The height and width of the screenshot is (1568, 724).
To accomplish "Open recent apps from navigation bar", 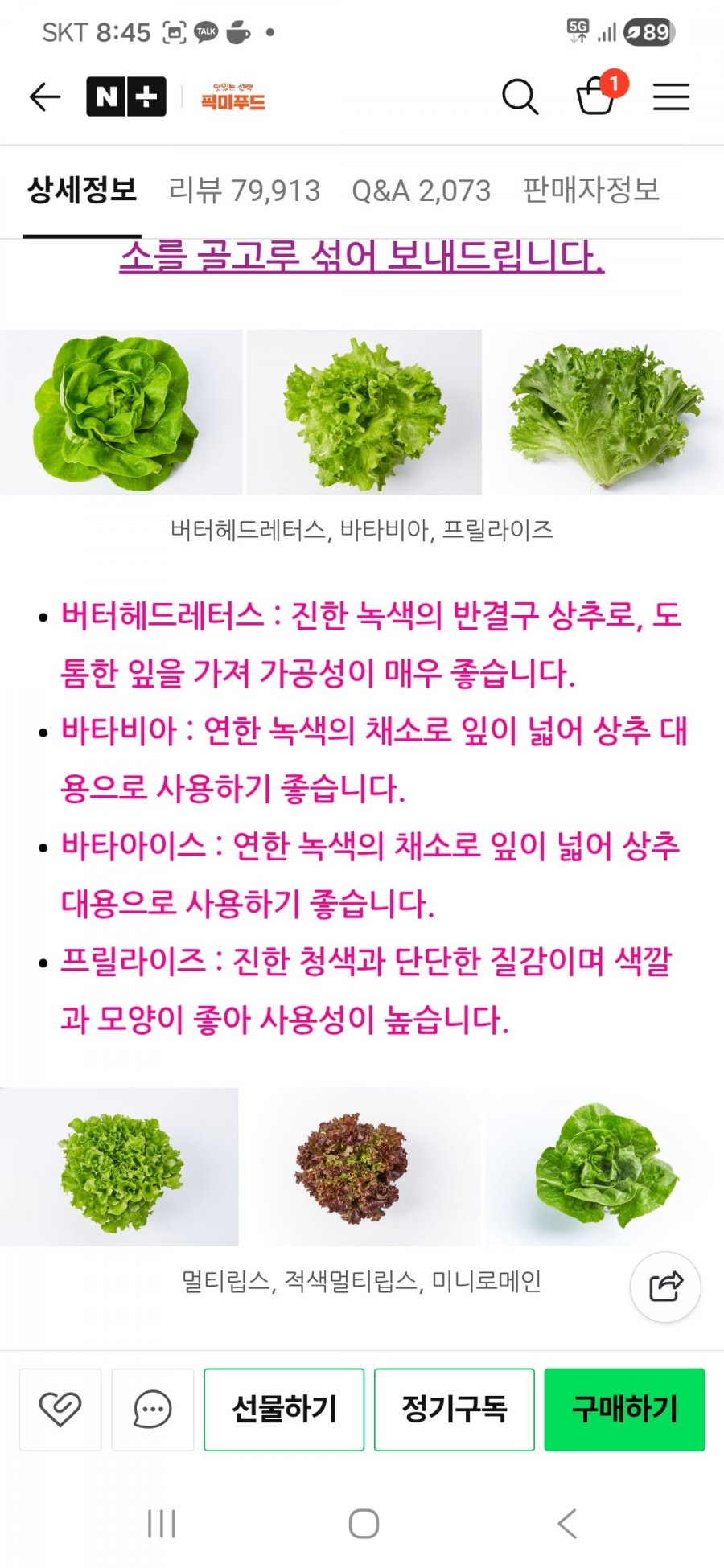I will point(162,1523).
